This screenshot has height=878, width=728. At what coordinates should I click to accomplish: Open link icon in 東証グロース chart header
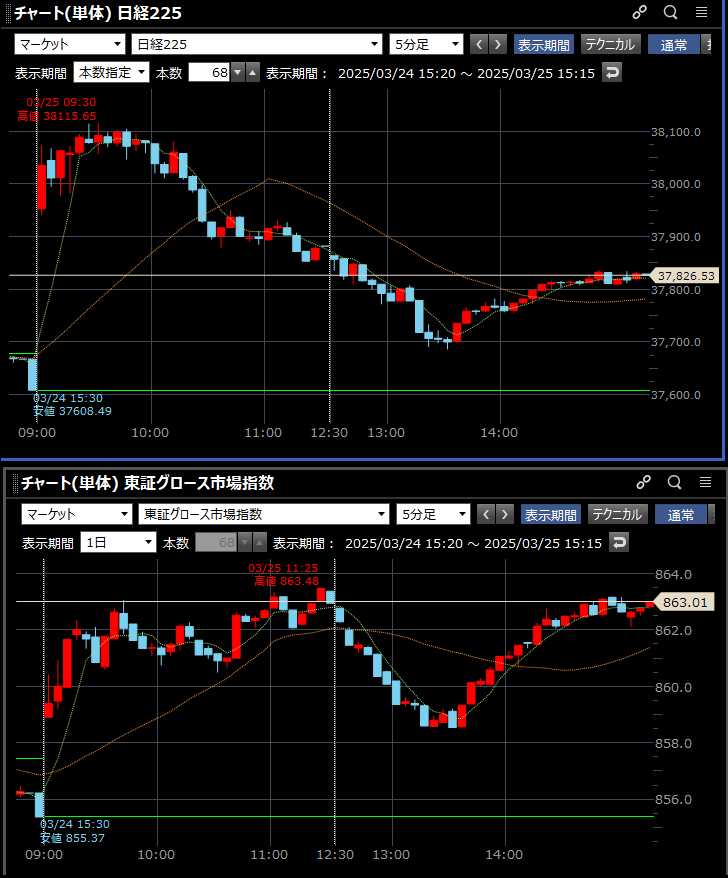644,482
